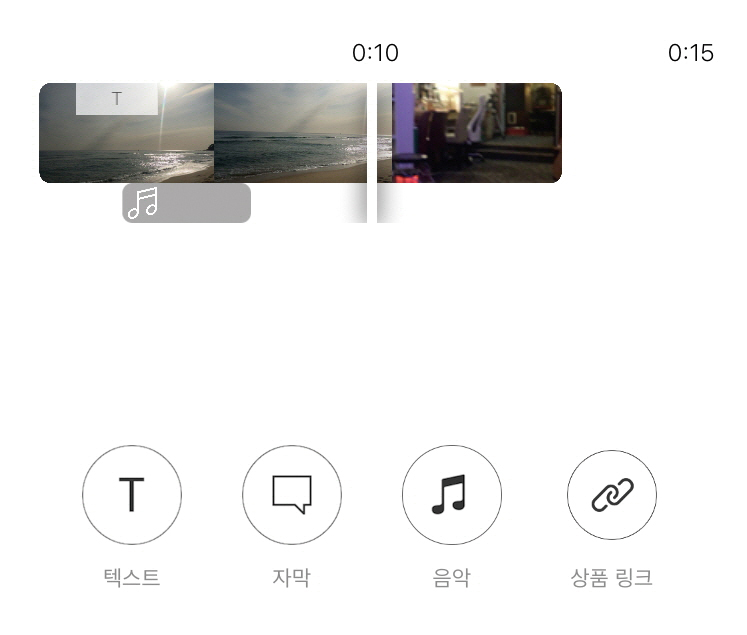The width and height of the screenshot is (747, 635).
Task: Select the music track on the timeline
Action: pyautogui.click(x=186, y=203)
